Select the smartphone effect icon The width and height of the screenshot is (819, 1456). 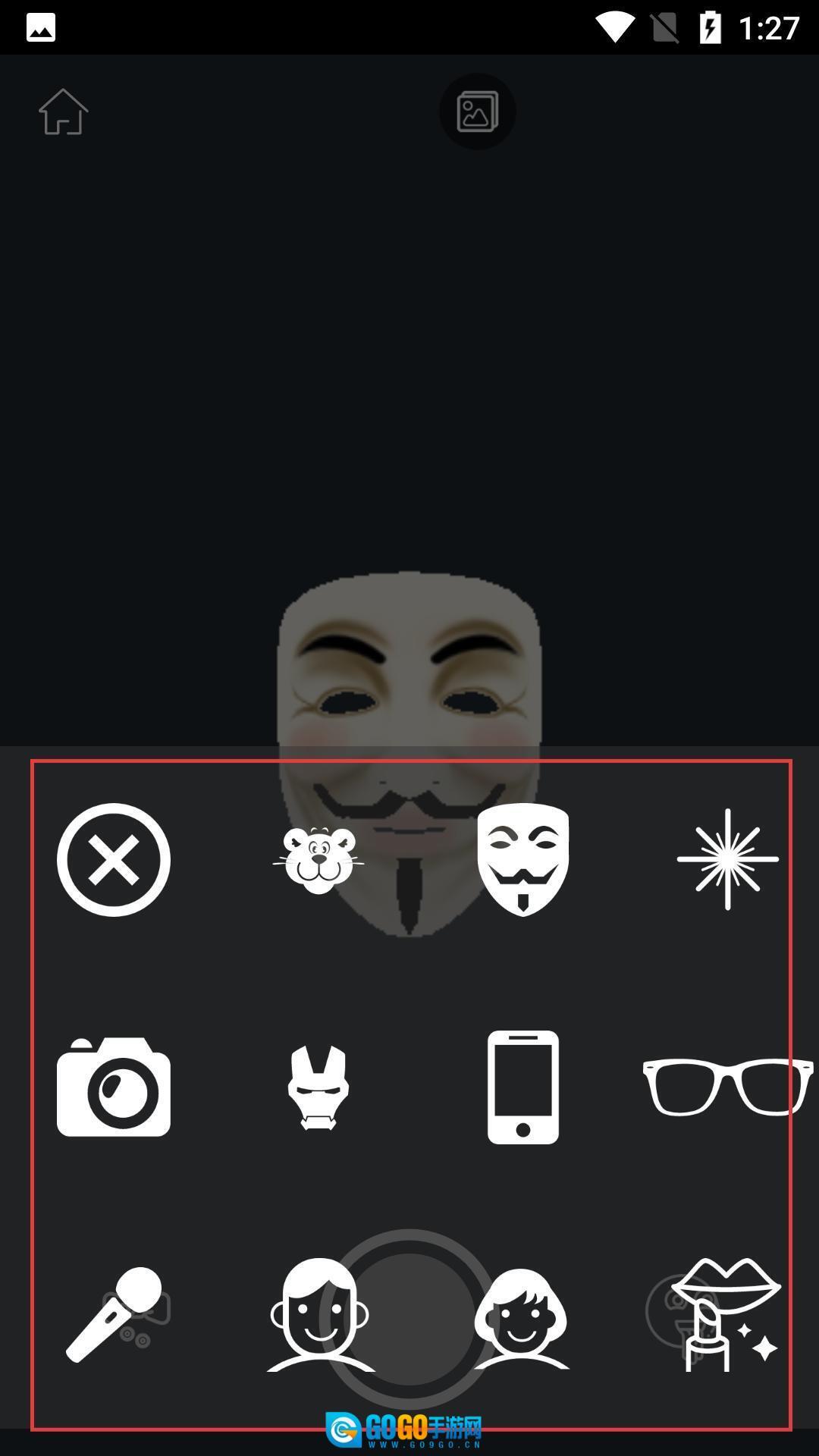(x=523, y=1087)
